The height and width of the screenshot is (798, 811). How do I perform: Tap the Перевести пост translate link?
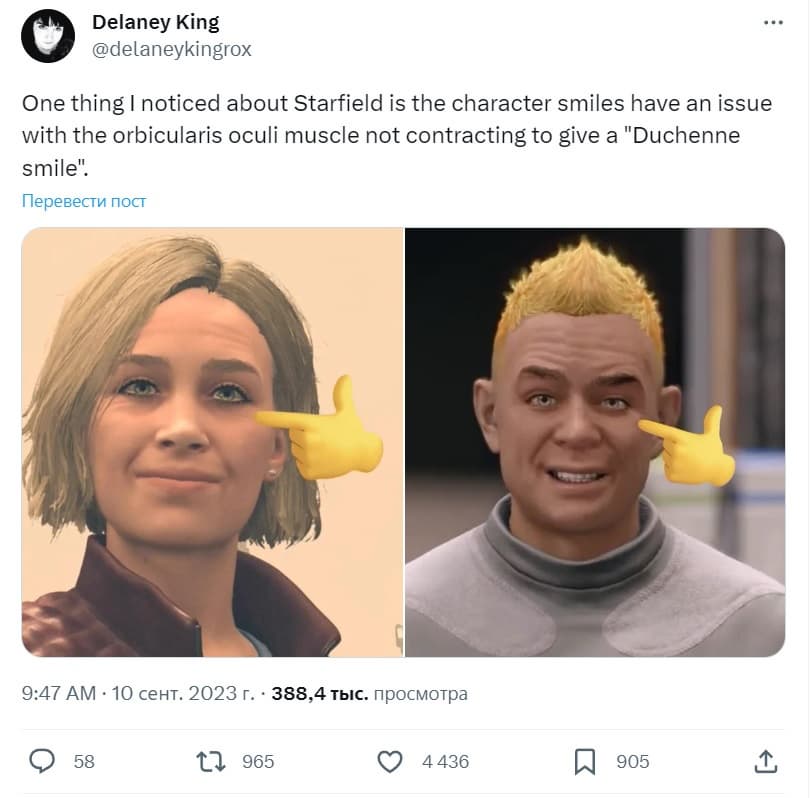84,201
